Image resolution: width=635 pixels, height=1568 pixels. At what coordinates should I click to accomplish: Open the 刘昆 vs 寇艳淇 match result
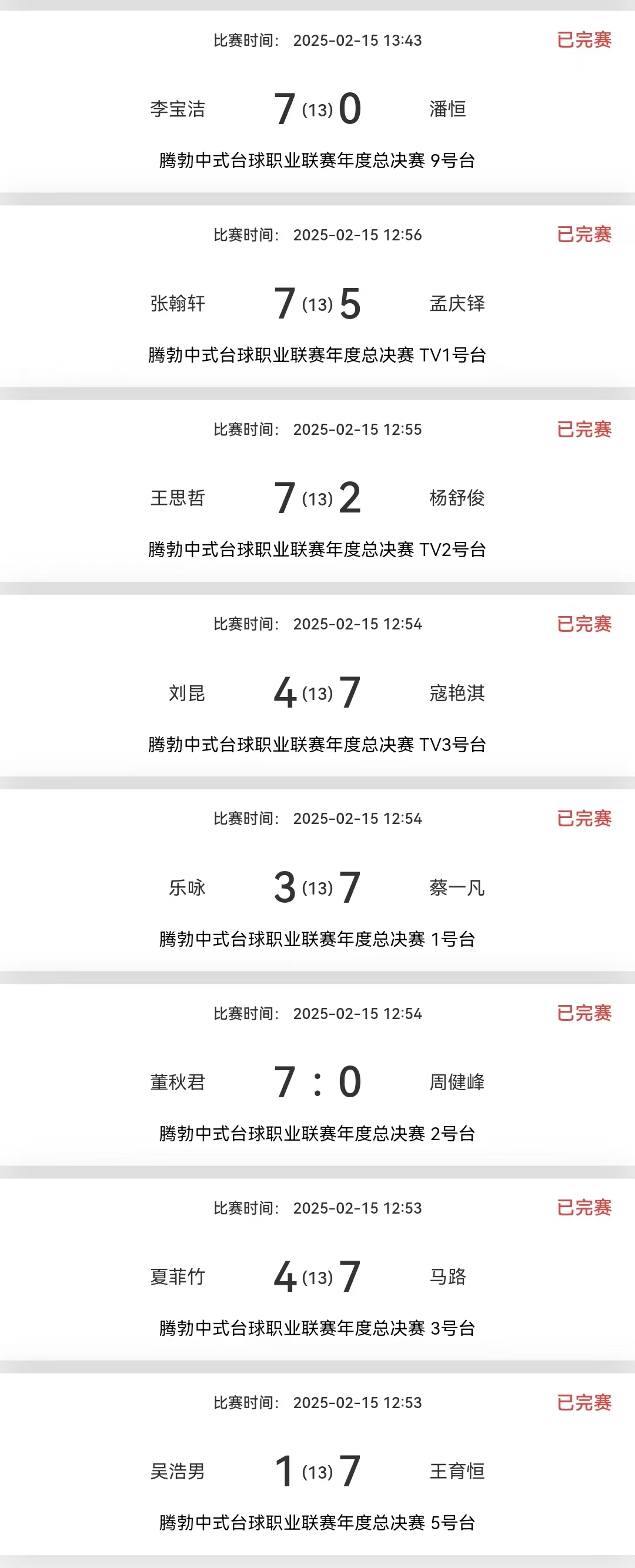click(317, 693)
